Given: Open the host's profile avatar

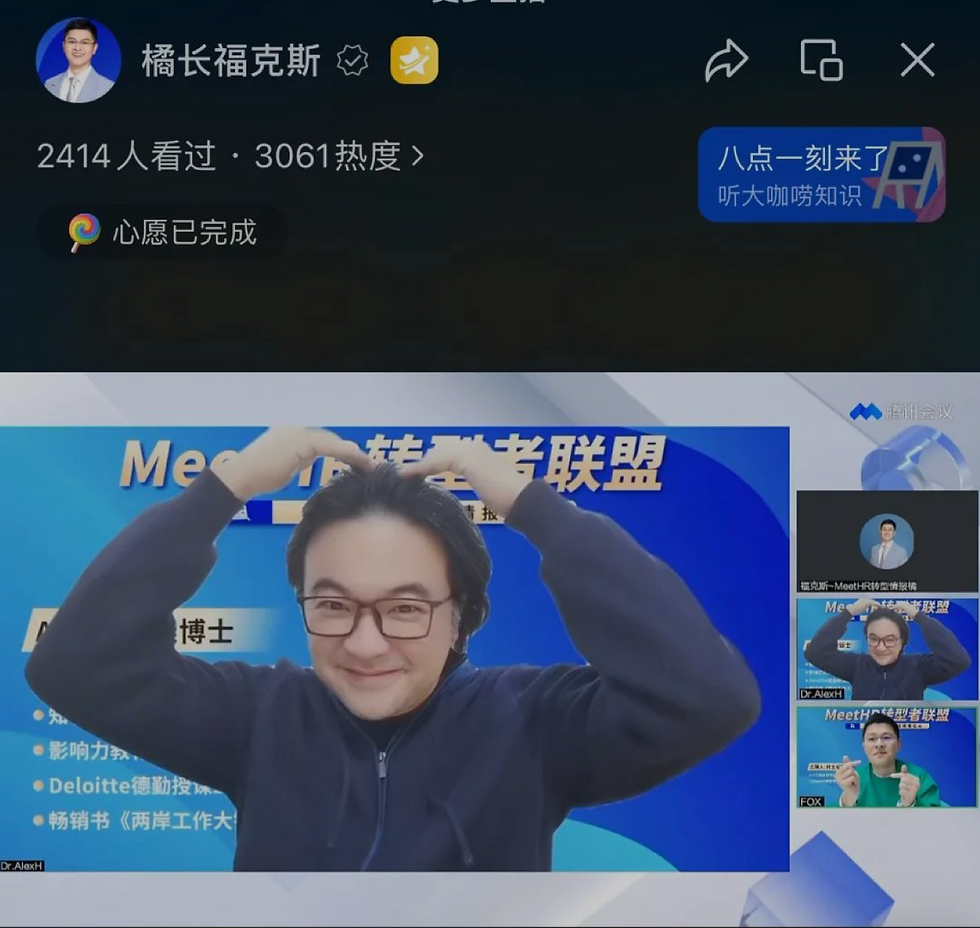Looking at the screenshot, I should (78, 60).
